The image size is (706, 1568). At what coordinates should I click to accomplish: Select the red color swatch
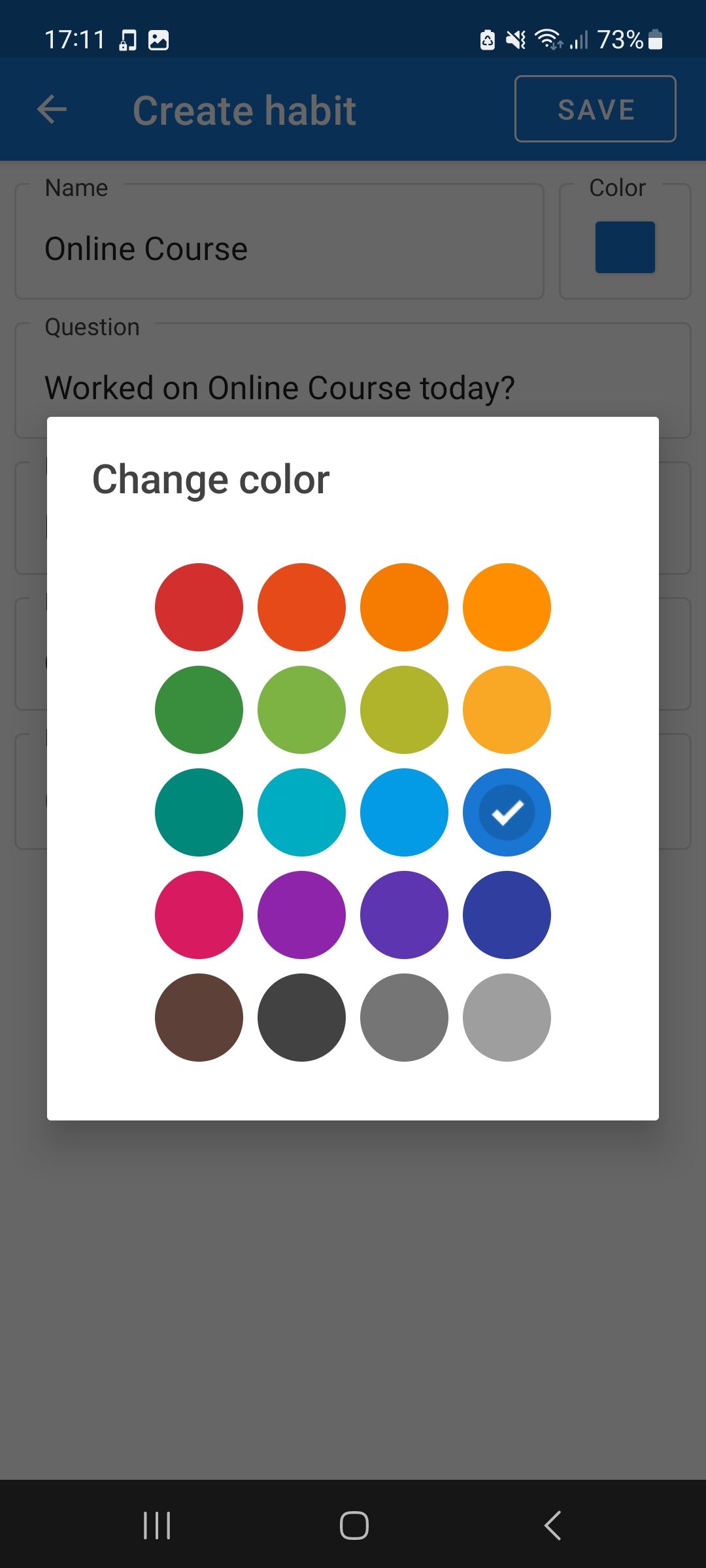[199, 607]
